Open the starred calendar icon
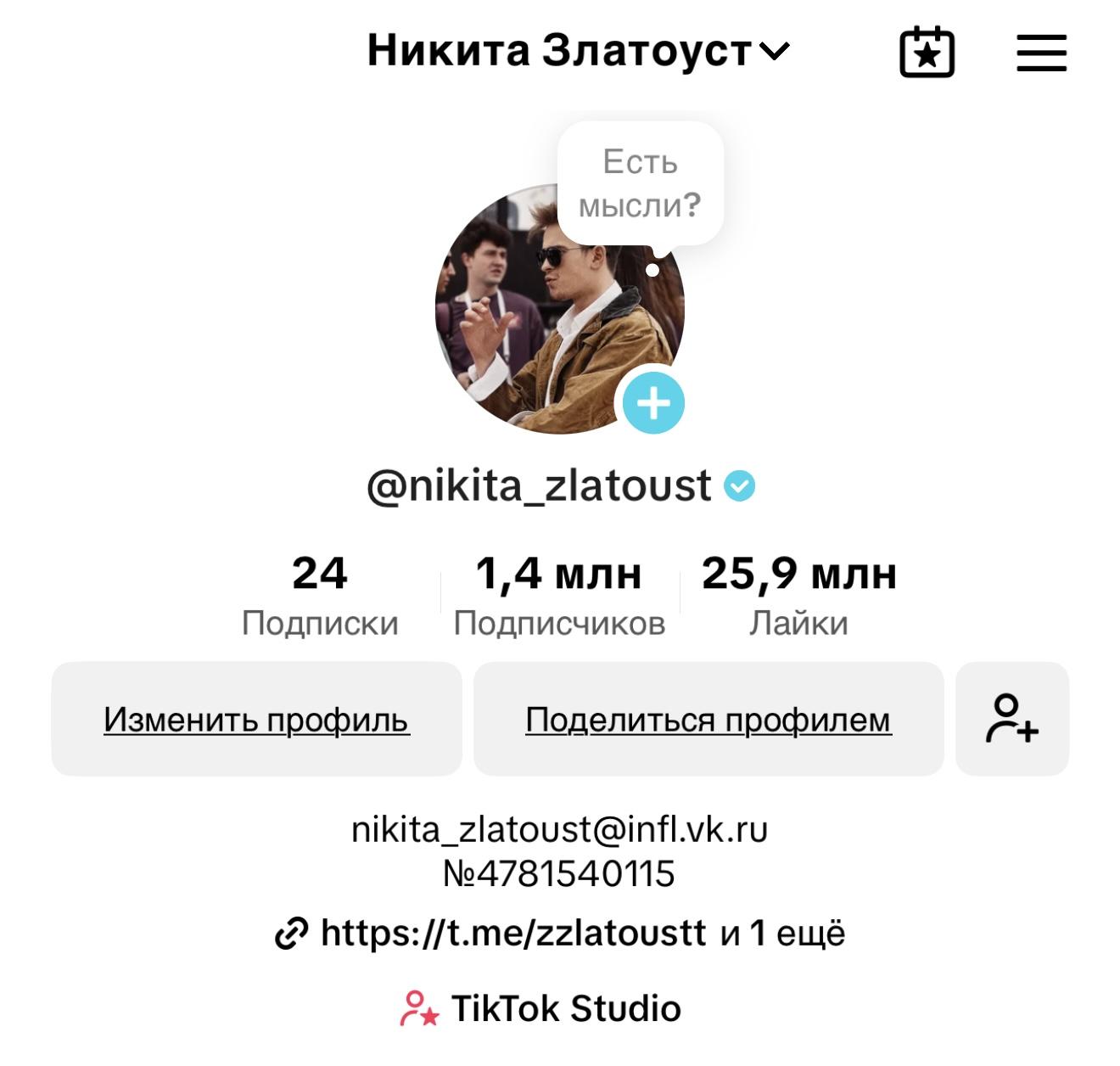 click(x=927, y=53)
